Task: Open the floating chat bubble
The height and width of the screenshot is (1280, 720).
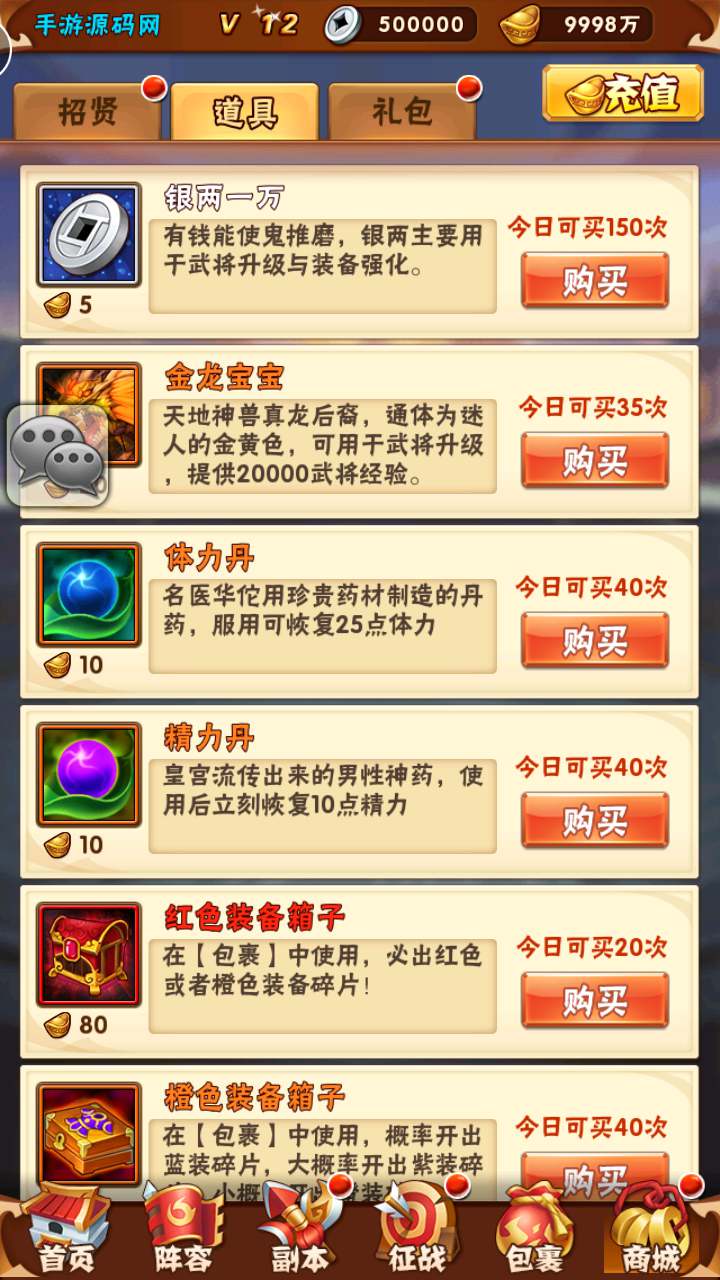Action: coord(58,456)
